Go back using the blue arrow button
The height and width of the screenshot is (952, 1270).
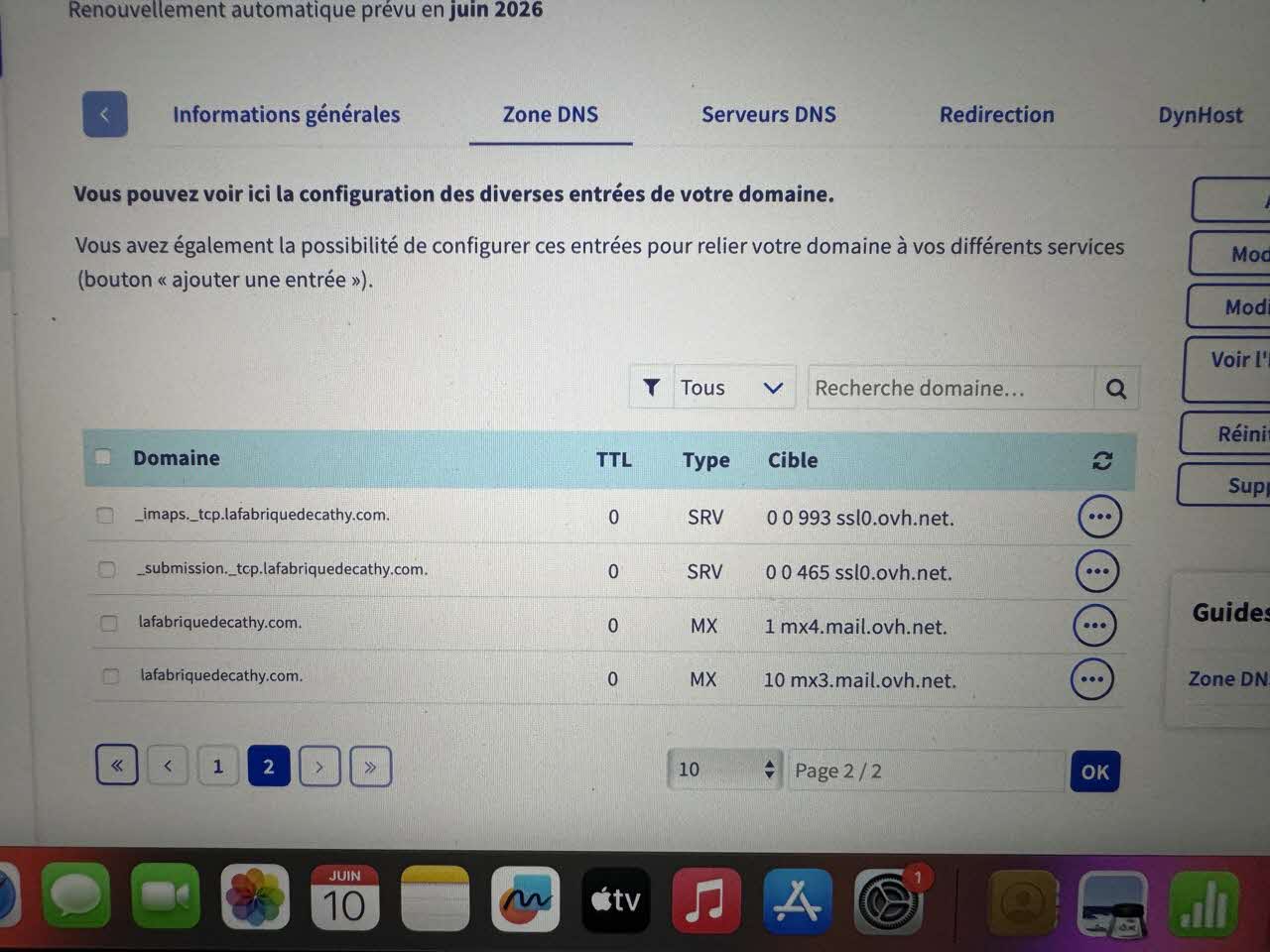(104, 115)
